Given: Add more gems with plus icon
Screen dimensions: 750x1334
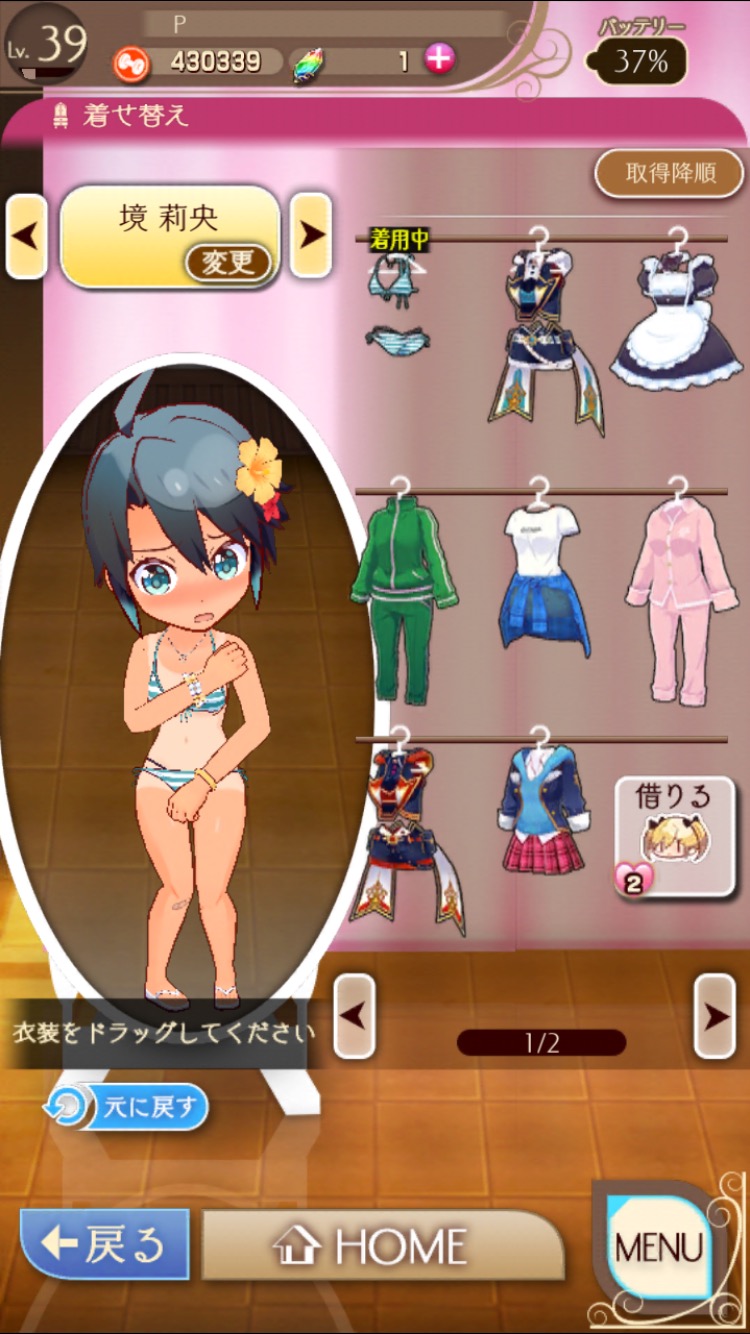Looking at the screenshot, I should (x=439, y=60).
